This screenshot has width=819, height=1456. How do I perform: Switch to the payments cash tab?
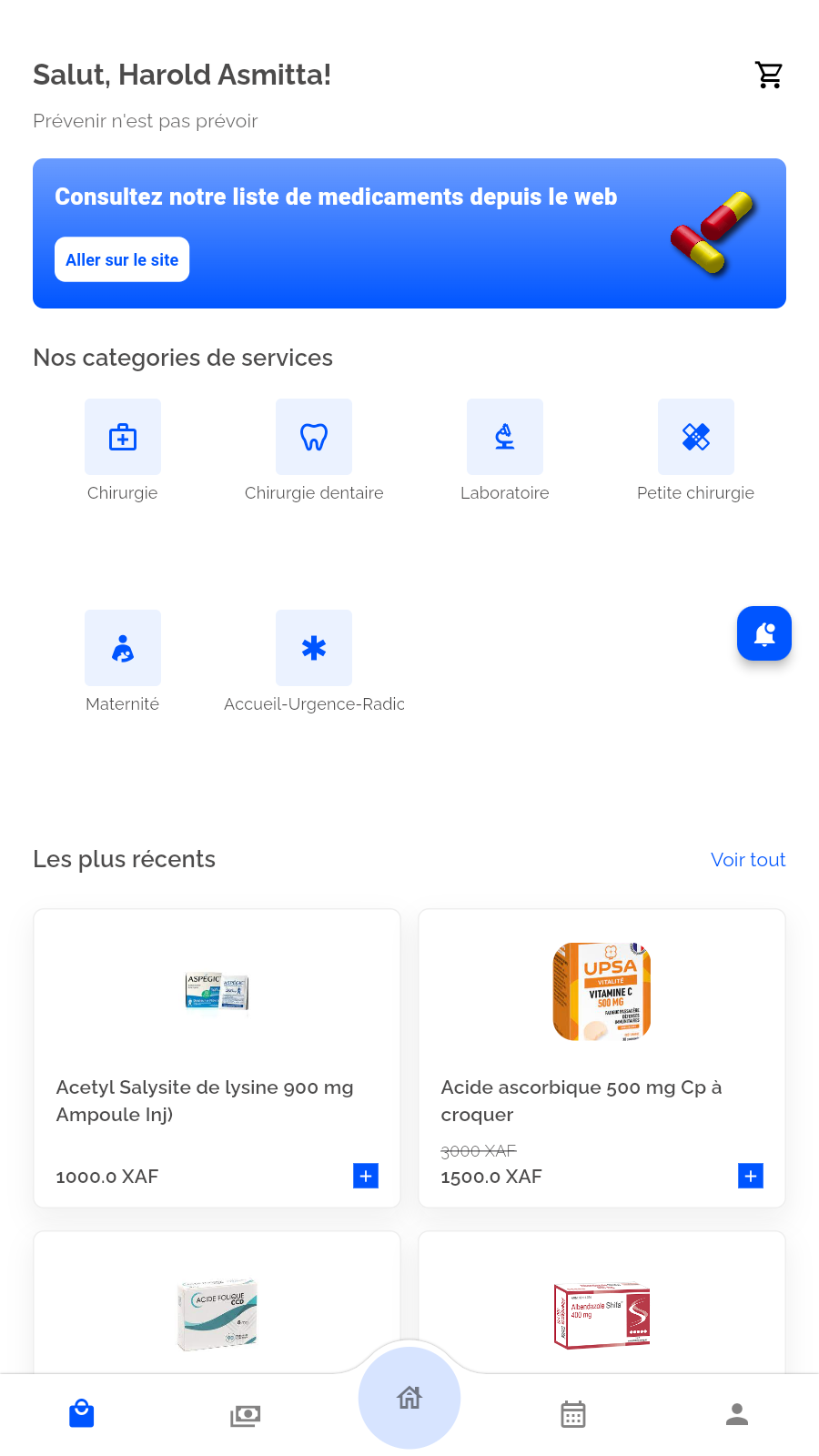click(x=246, y=1415)
